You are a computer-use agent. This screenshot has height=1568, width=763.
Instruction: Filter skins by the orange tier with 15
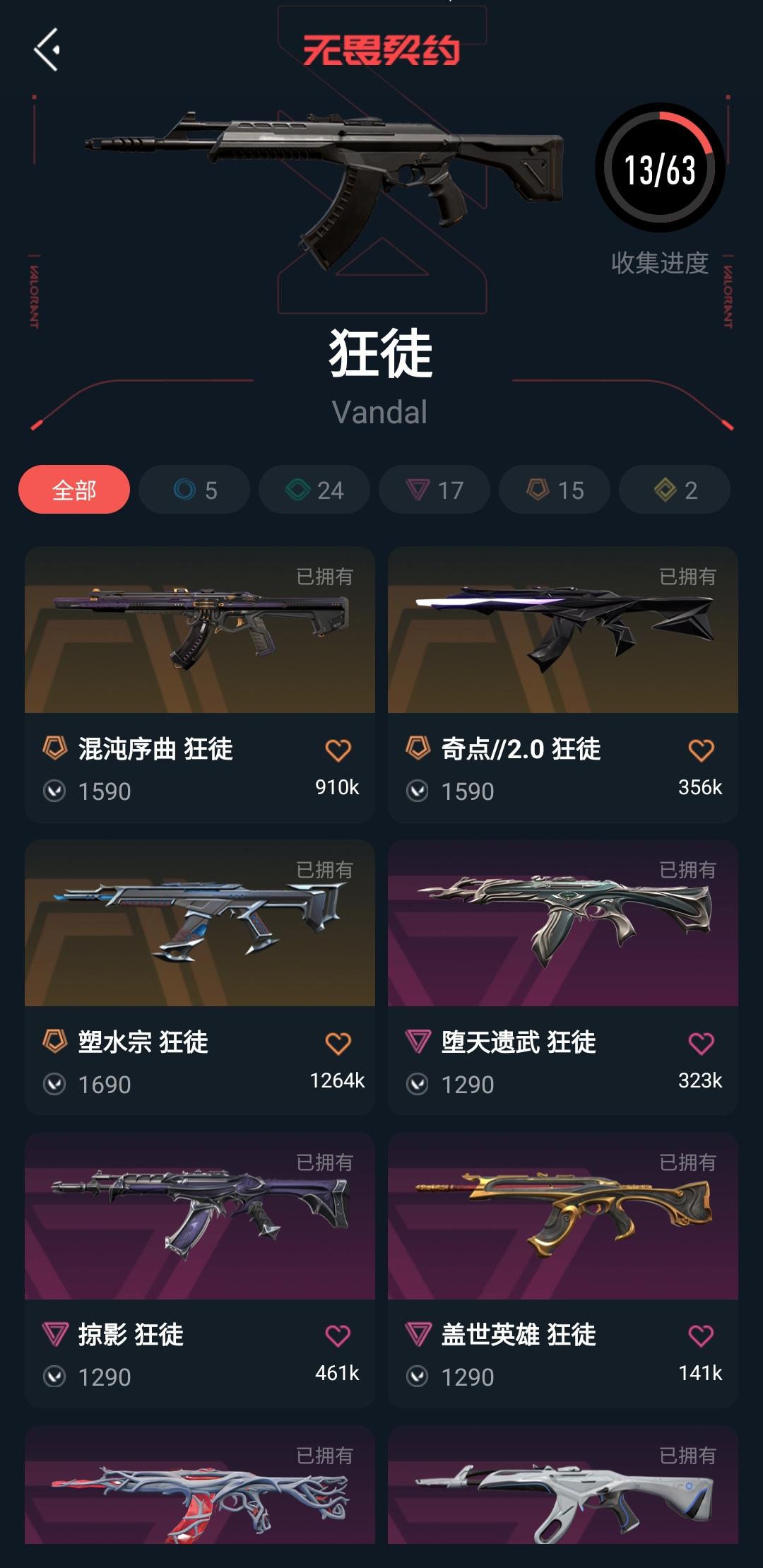[x=555, y=490]
